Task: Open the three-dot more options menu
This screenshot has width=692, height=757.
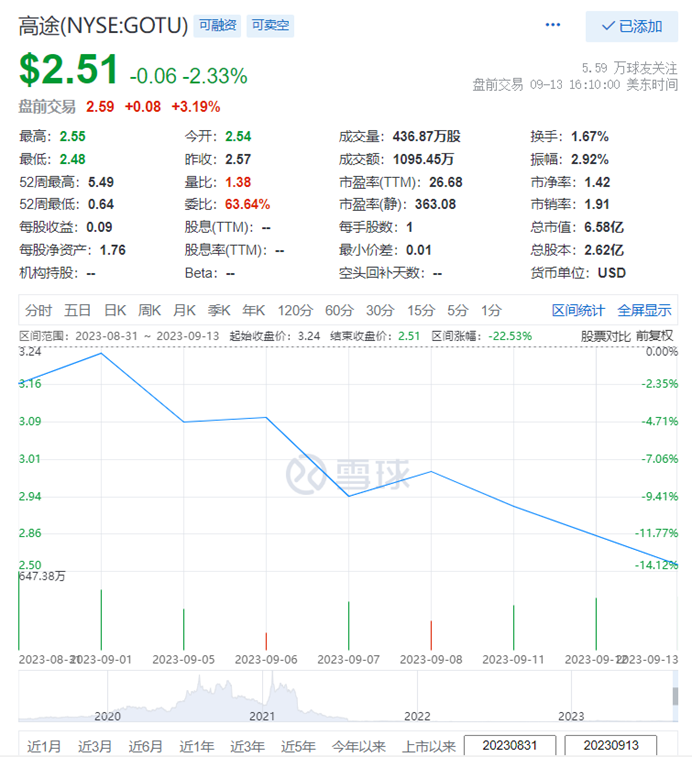Action: (x=553, y=26)
